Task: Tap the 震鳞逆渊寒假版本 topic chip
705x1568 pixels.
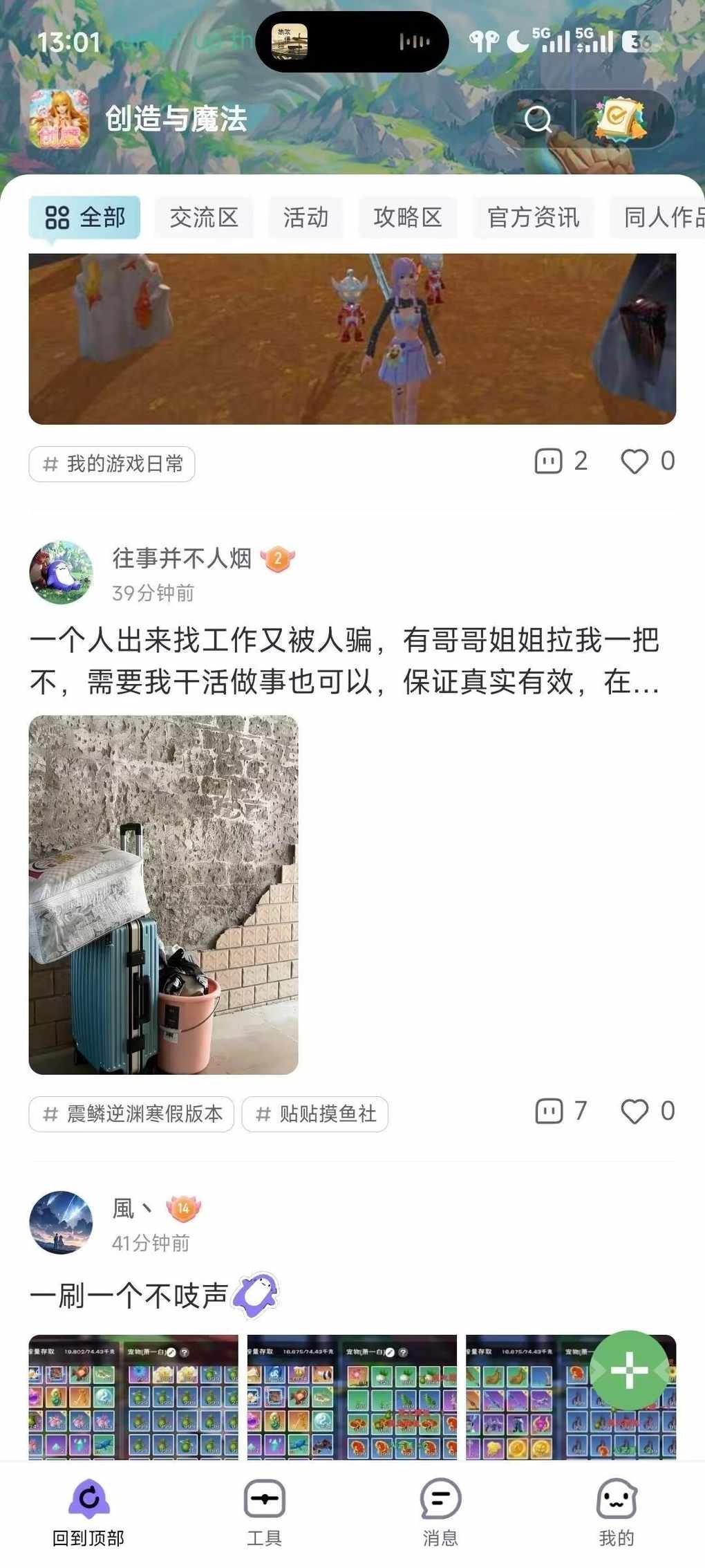Action: tap(131, 1114)
